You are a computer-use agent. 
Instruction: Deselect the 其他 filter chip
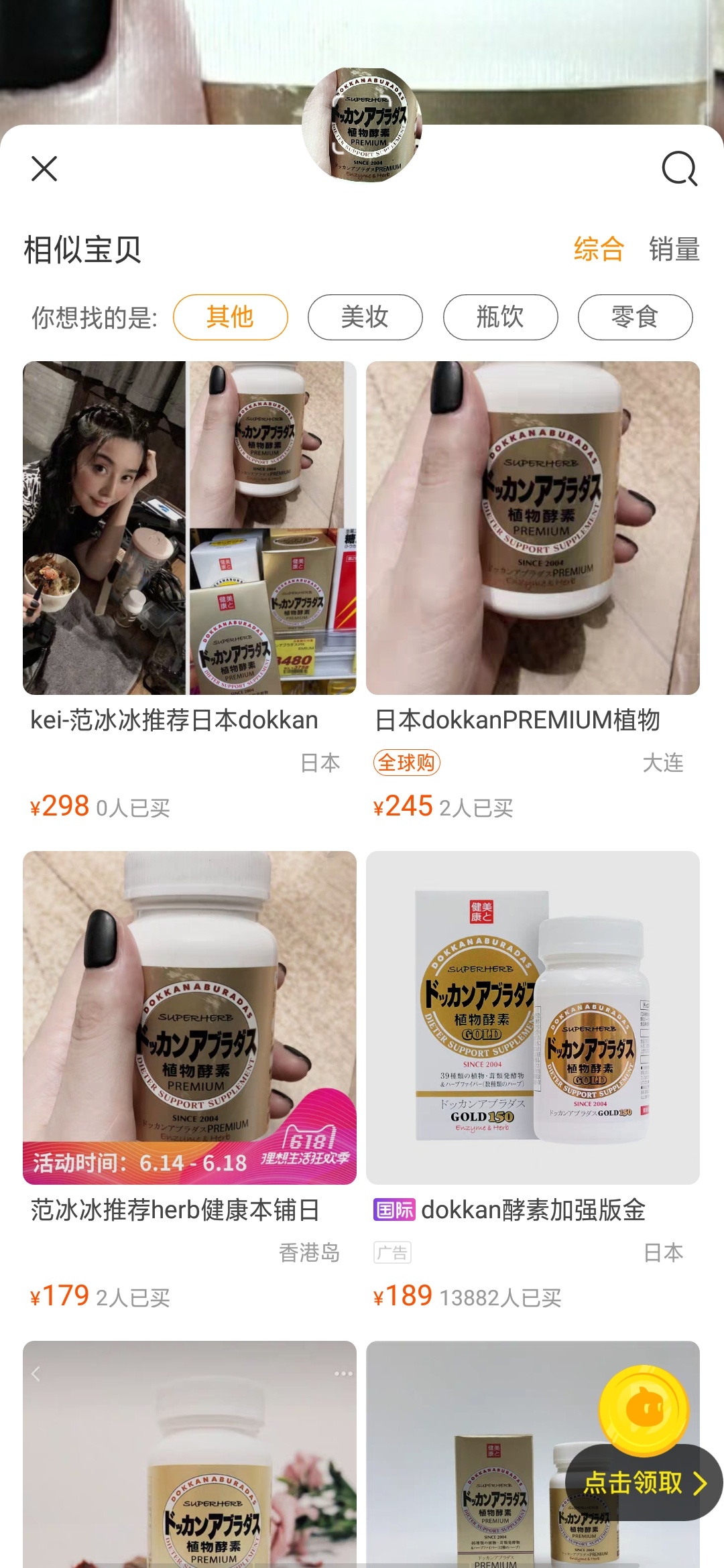click(230, 317)
